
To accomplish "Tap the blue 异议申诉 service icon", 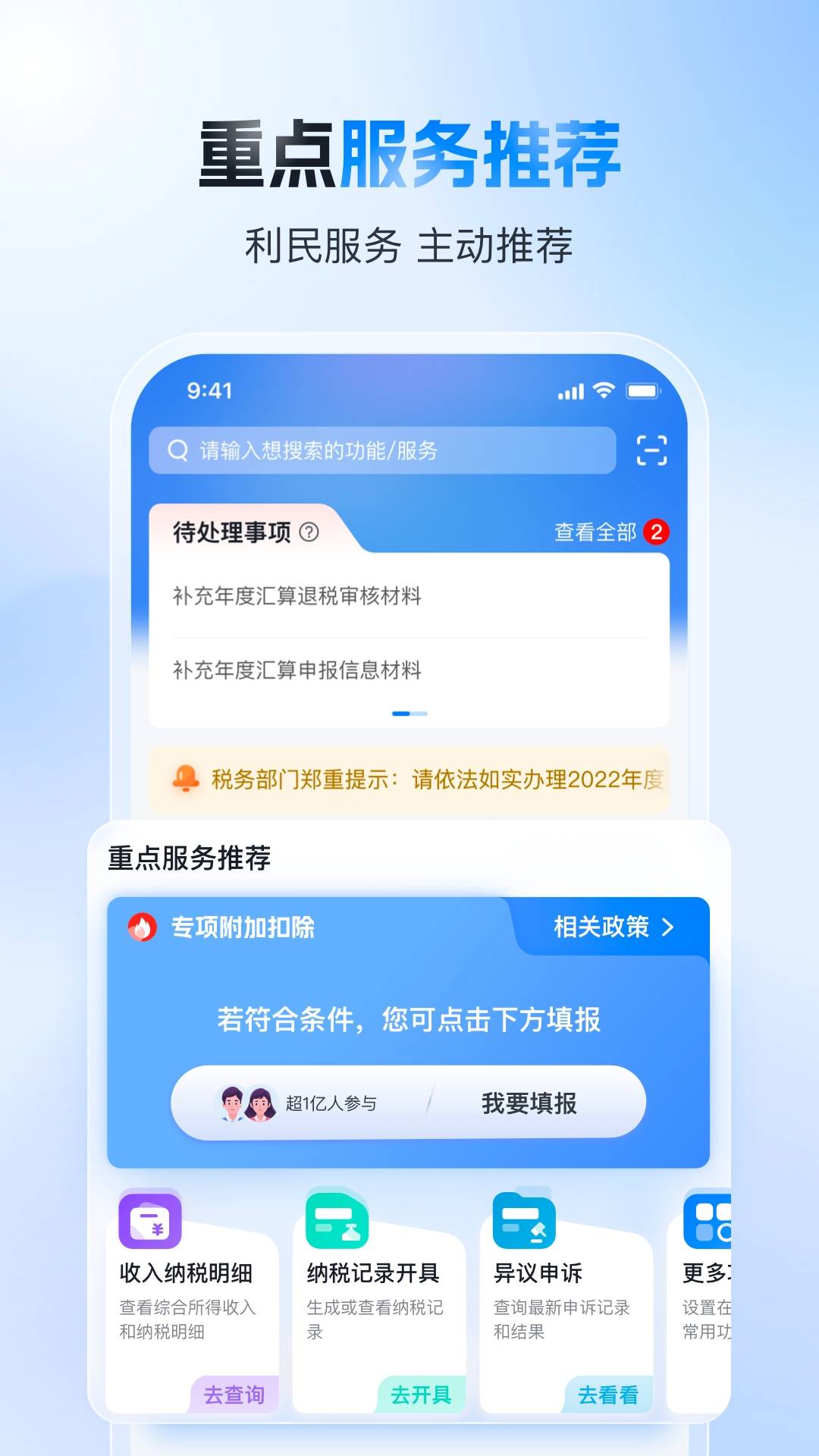I will 523,1219.
